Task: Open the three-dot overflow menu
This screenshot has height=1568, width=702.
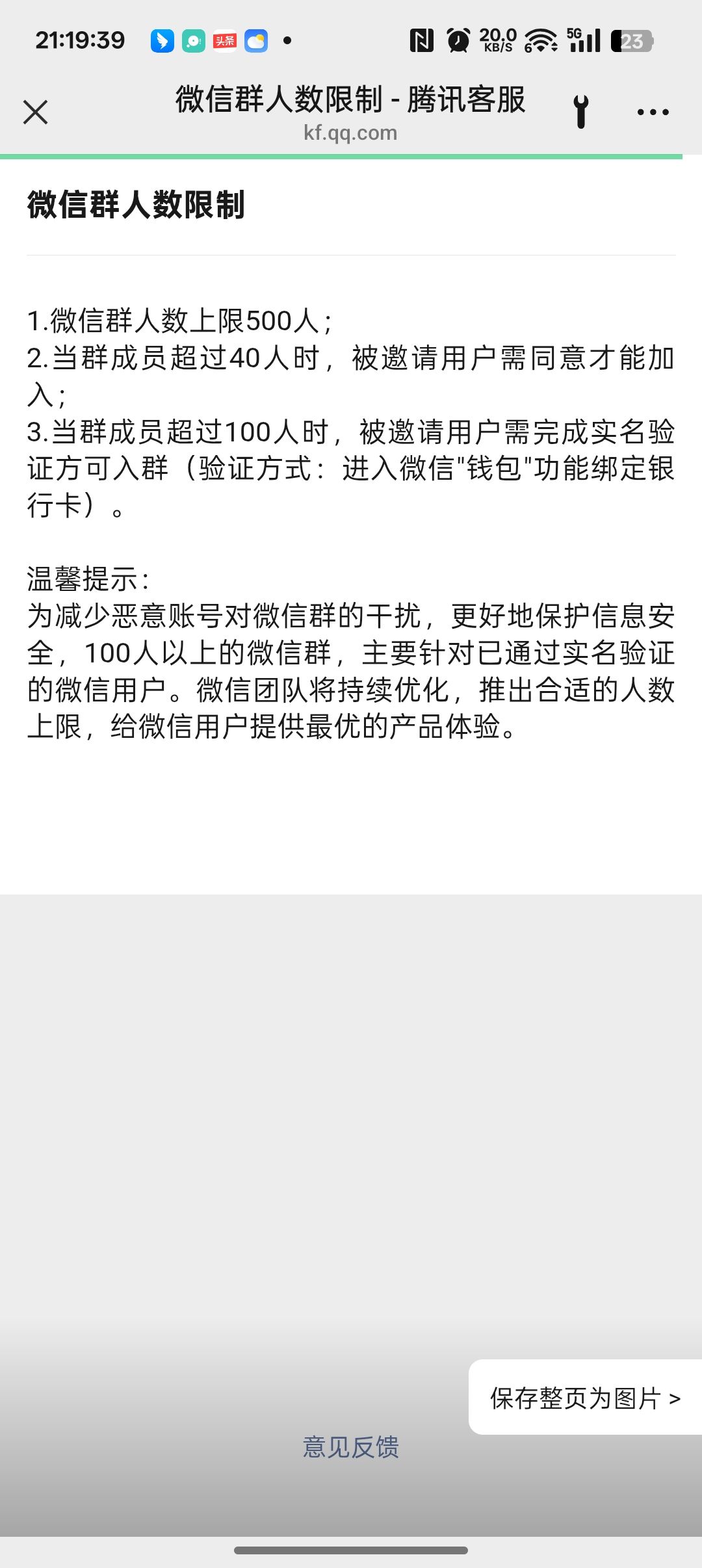Action: click(x=653, y=112)
